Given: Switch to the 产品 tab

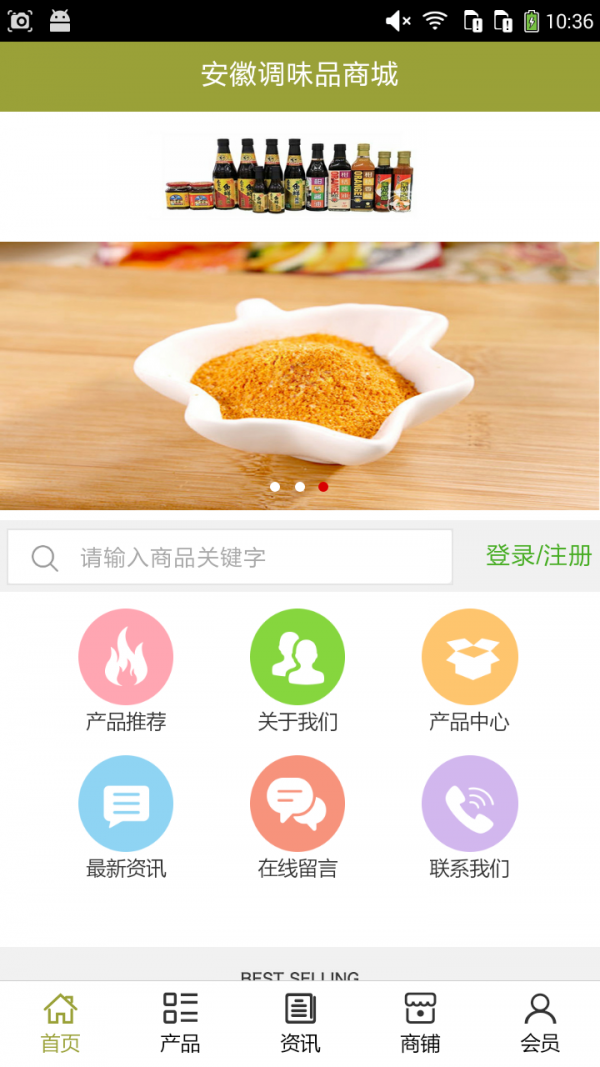Looking at the screenshot, I should 180,1023.
